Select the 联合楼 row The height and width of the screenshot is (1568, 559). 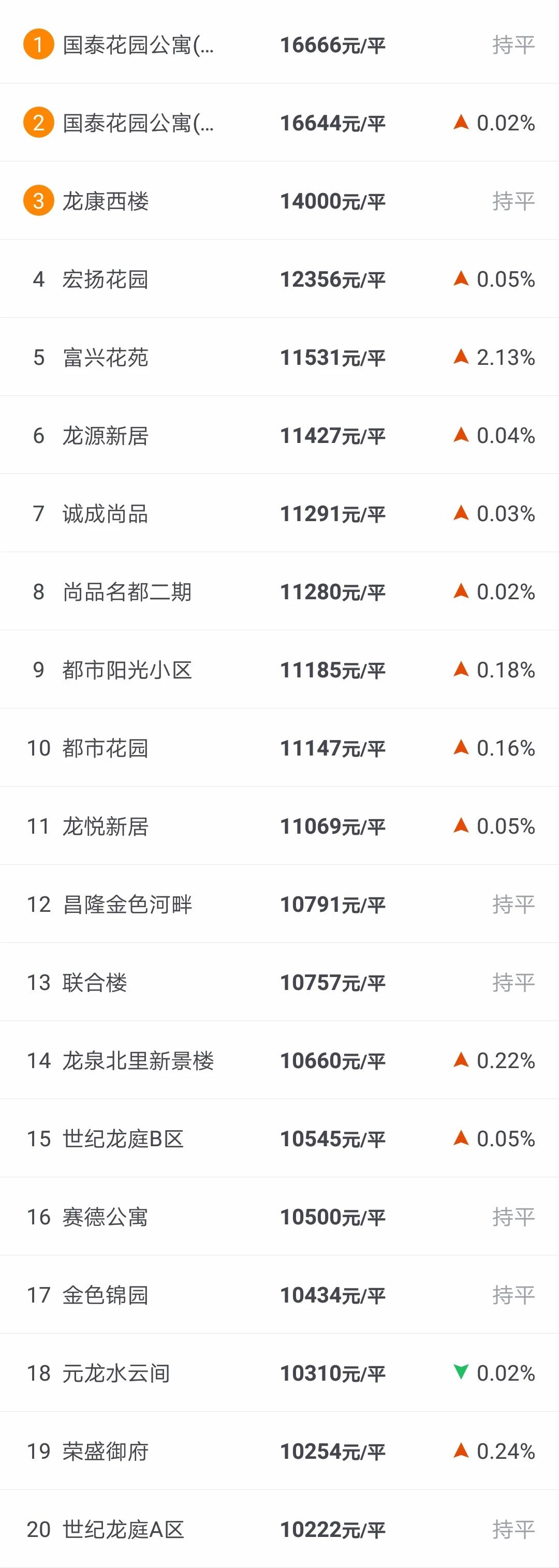tap(95, 982)
